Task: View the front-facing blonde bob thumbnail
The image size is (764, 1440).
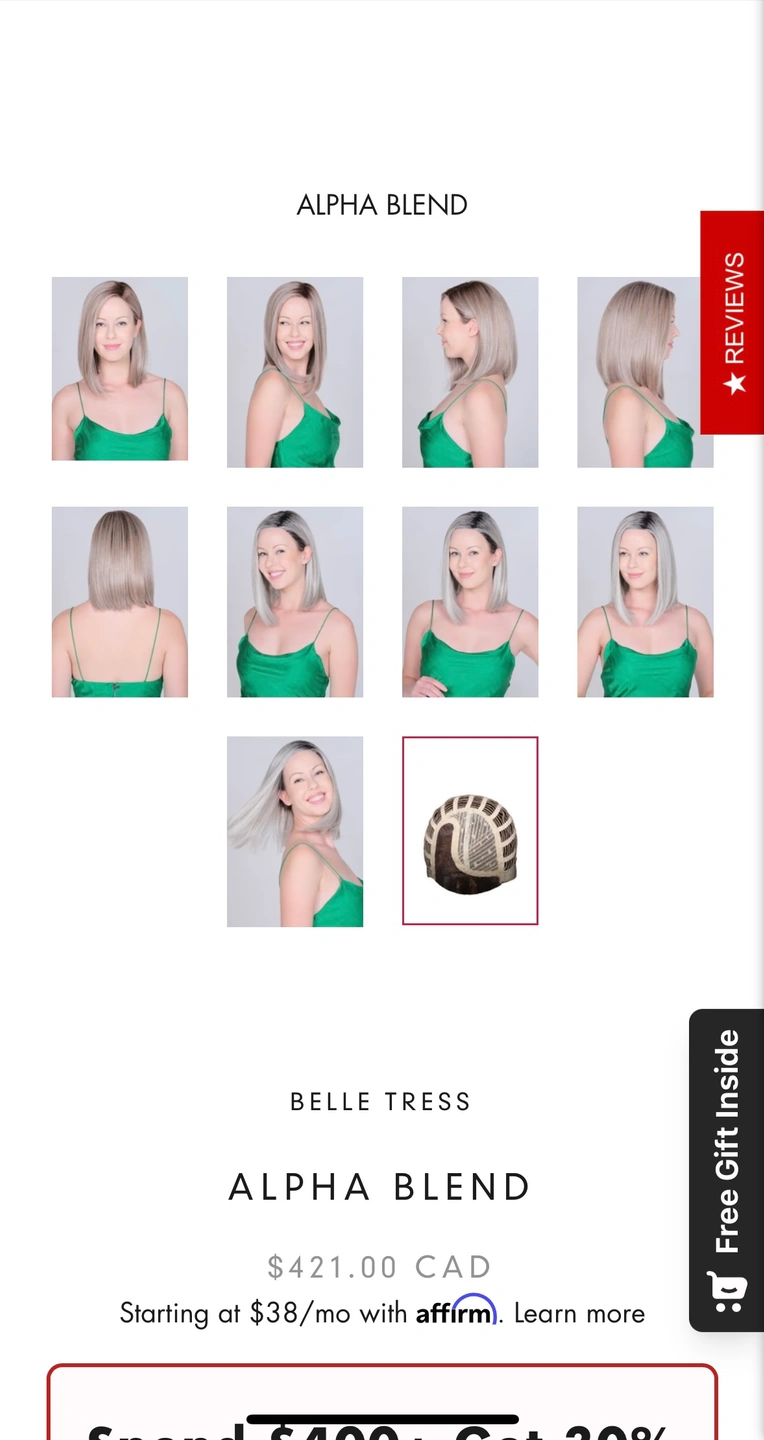Action: pos(120,369)
